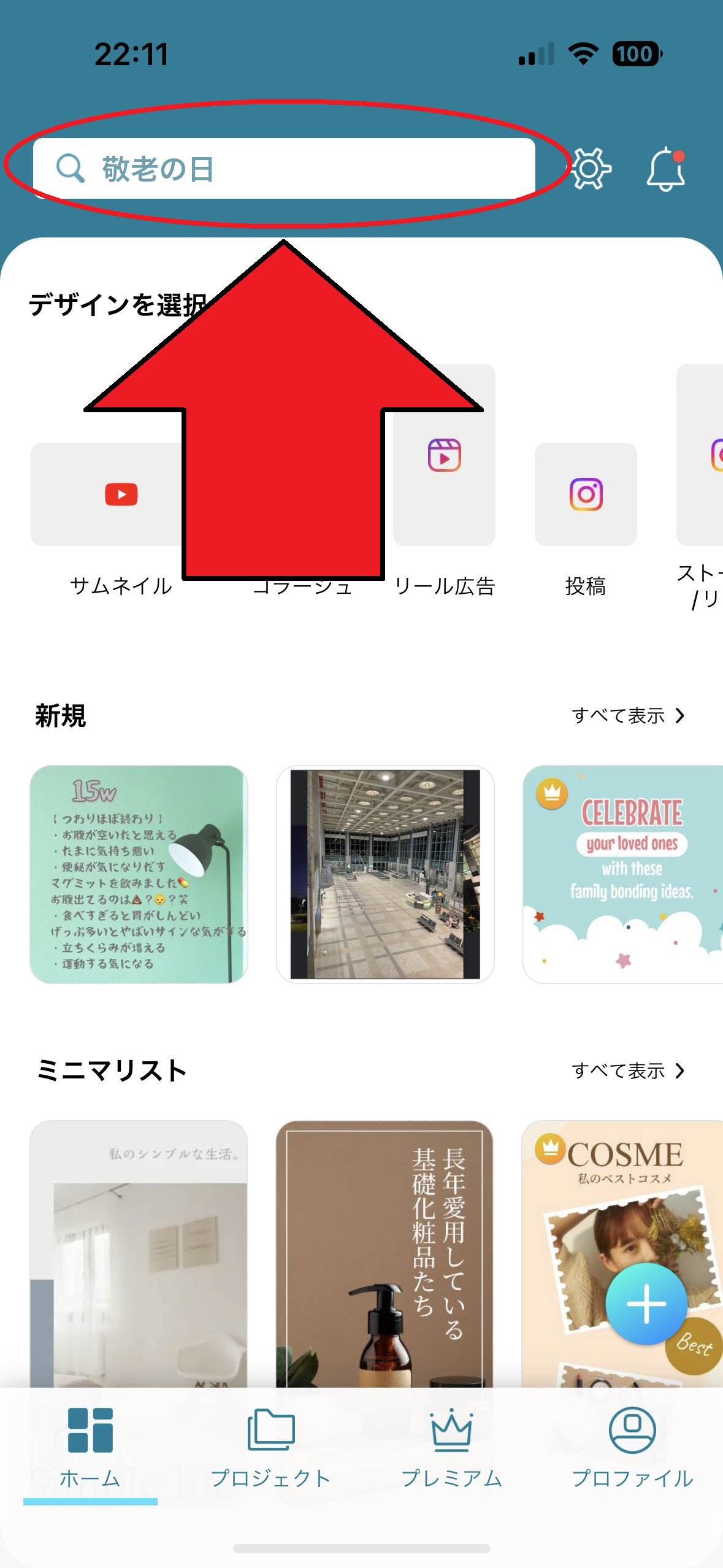Switch to the プレミアム tab
This screenshot has height=1568, width=723.
coord(452,1448)
